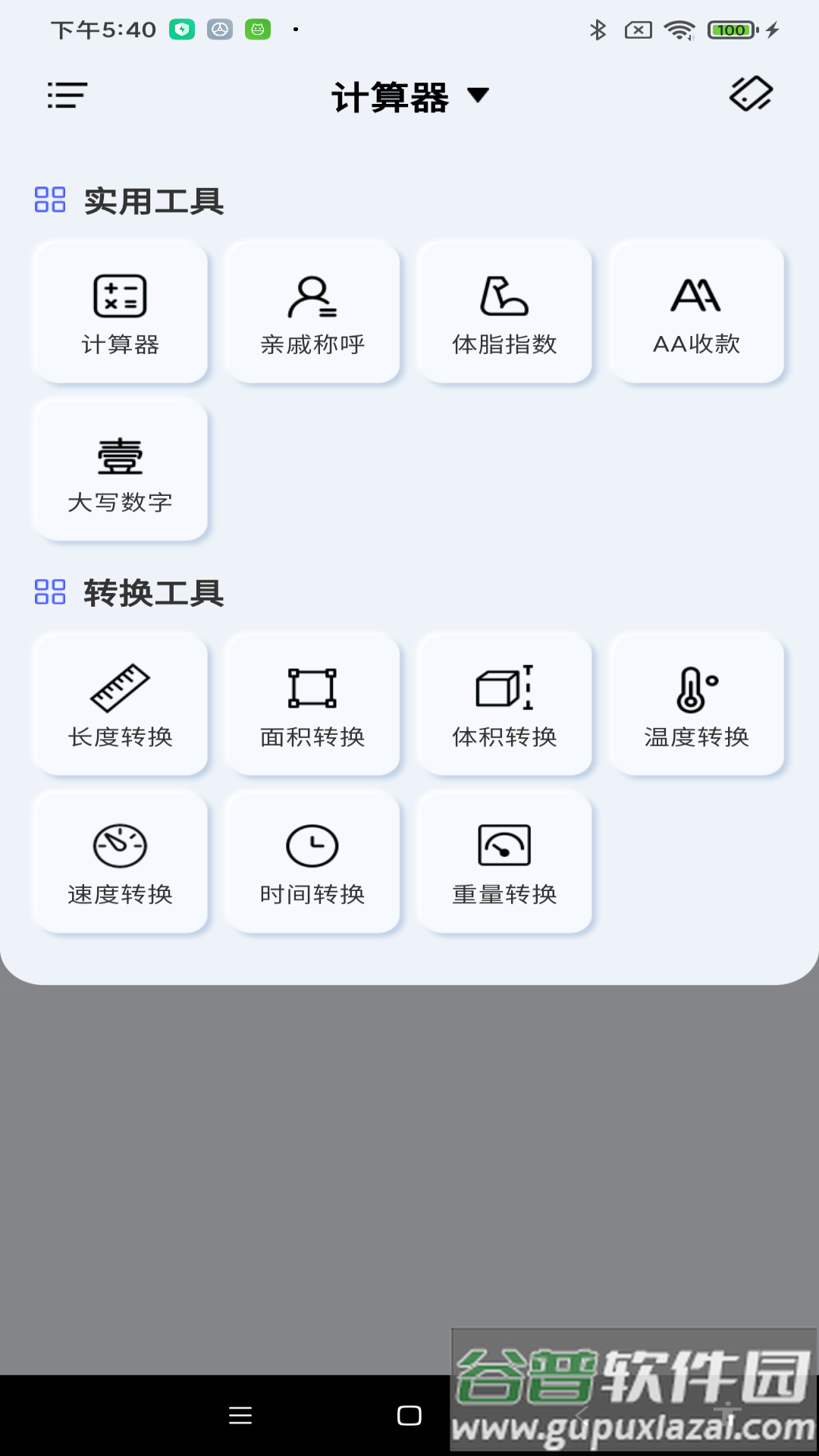Expand the 计算器 title dropdown arrow

coord(479,96)
